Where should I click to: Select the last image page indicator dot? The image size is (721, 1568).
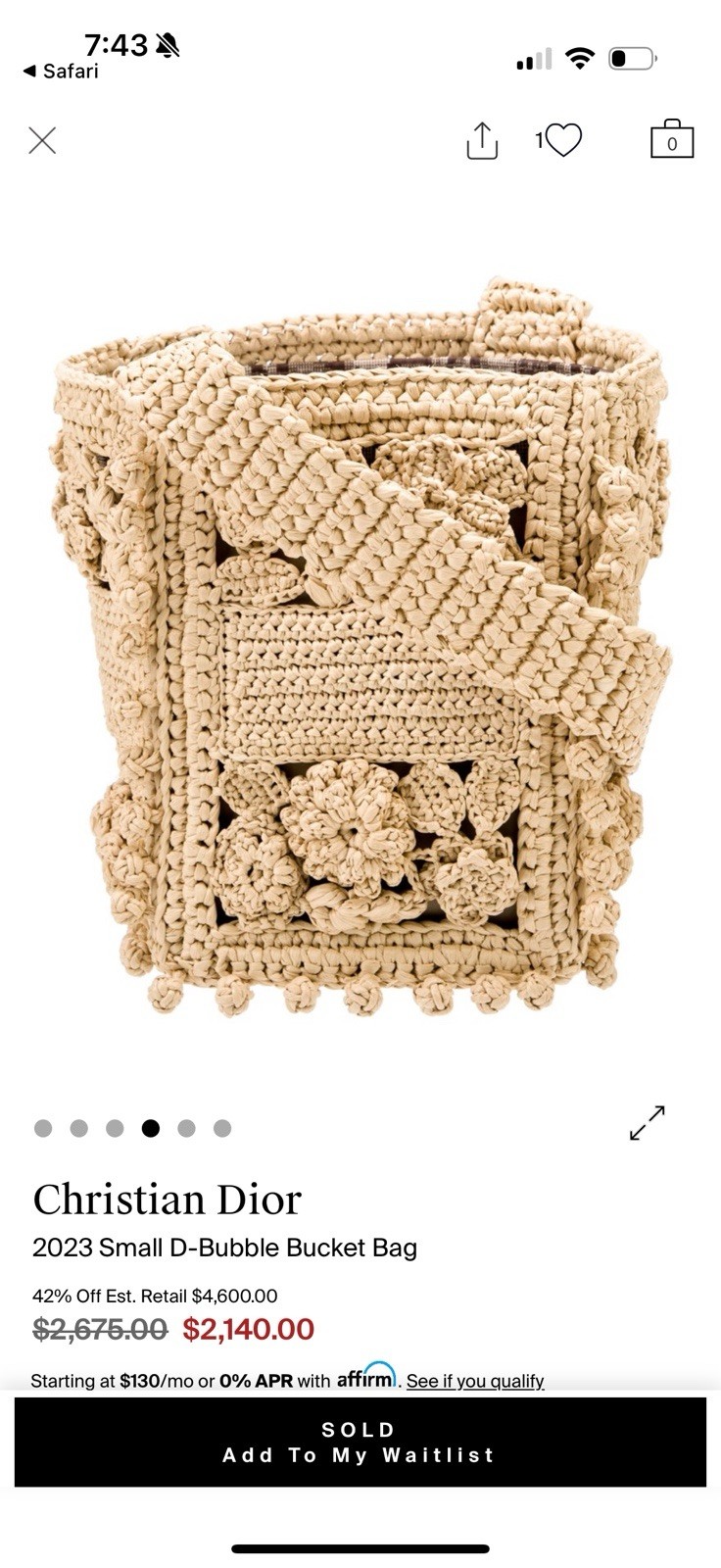222,1128
